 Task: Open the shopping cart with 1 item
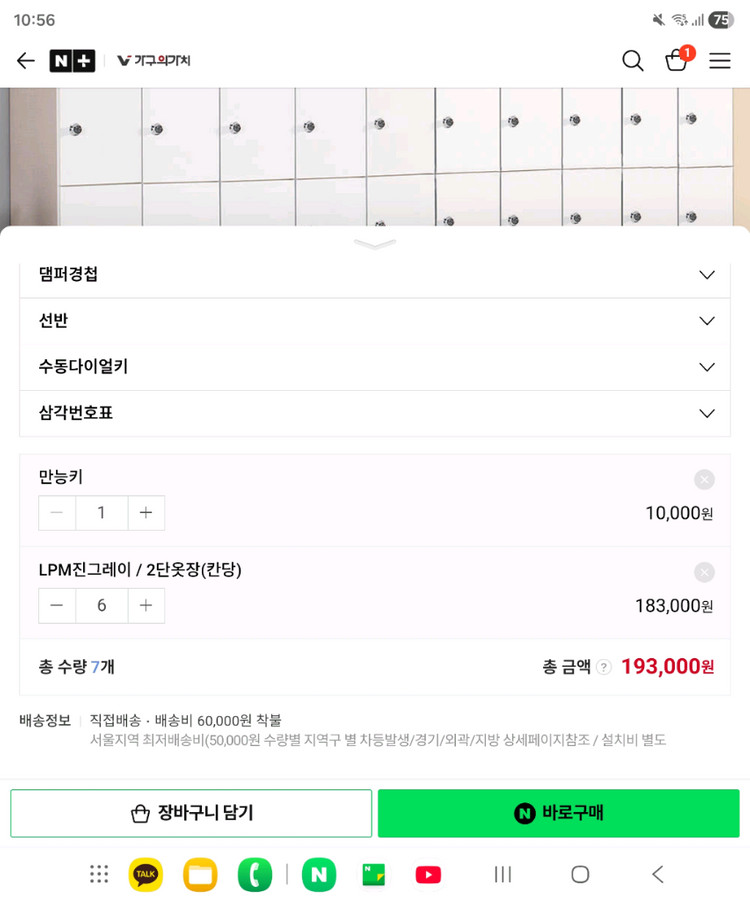(x=677, y=61)
